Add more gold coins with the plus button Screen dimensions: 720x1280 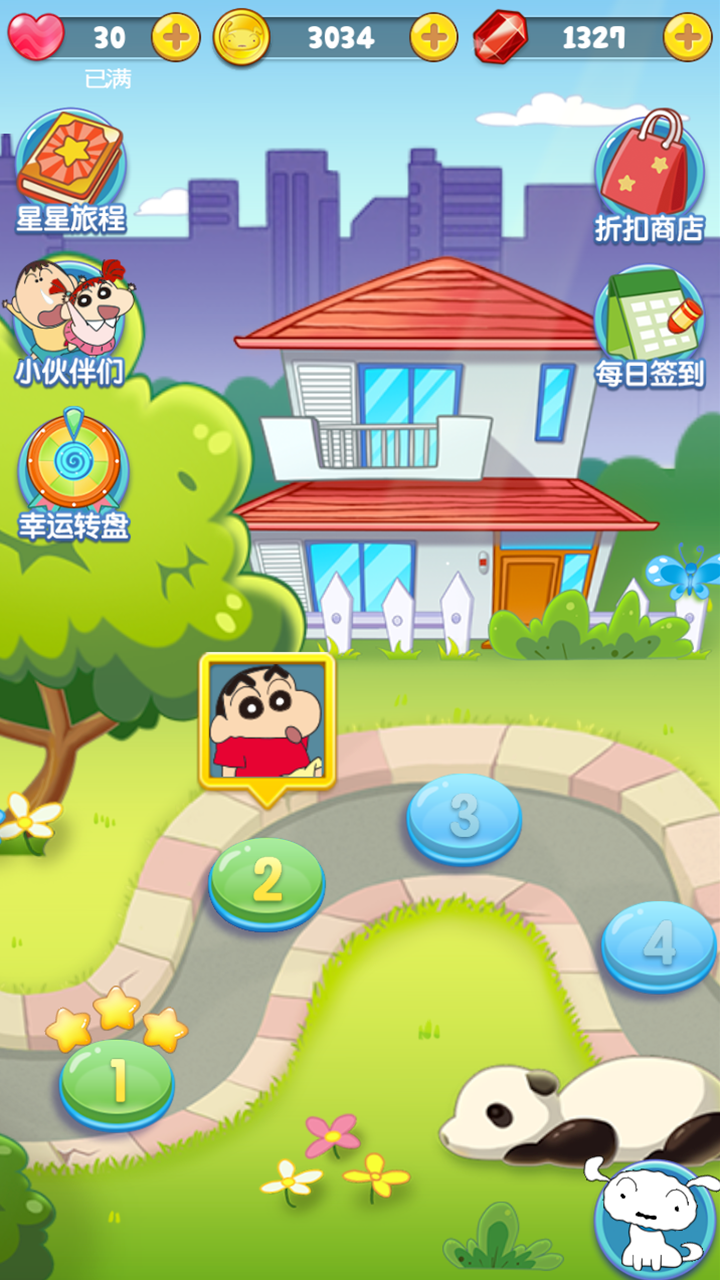[x=433, y=38]
